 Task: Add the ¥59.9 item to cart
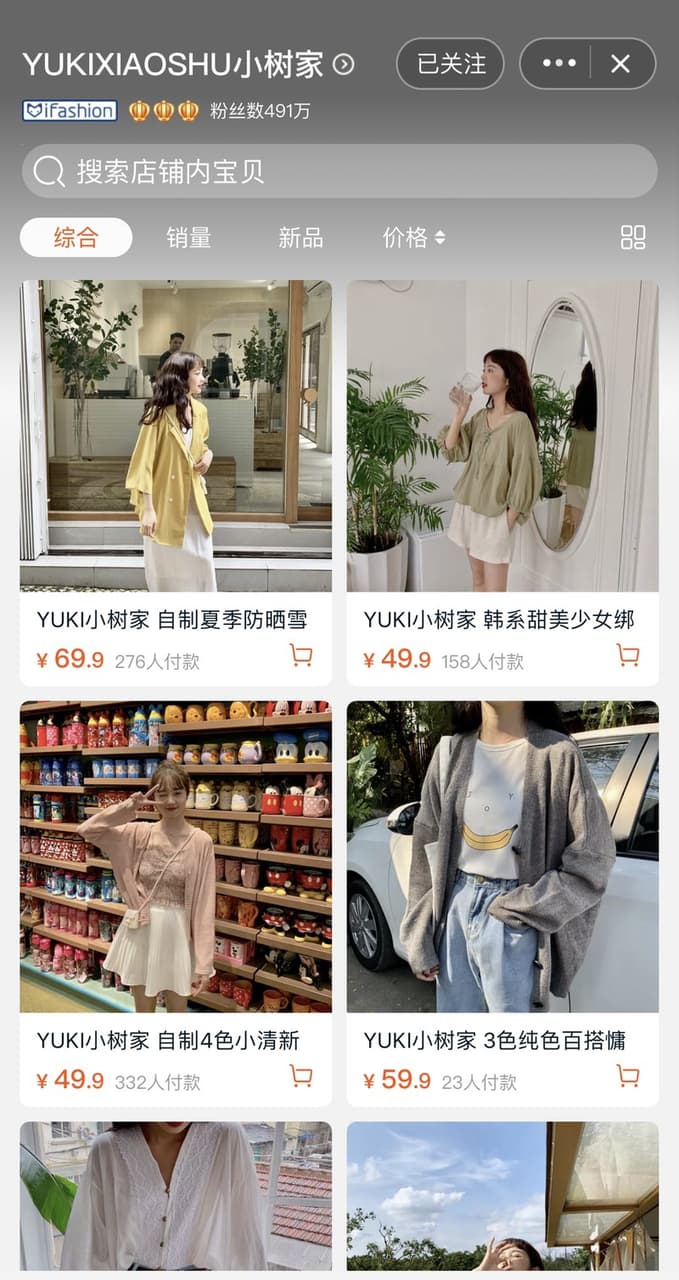(628, 1076)
